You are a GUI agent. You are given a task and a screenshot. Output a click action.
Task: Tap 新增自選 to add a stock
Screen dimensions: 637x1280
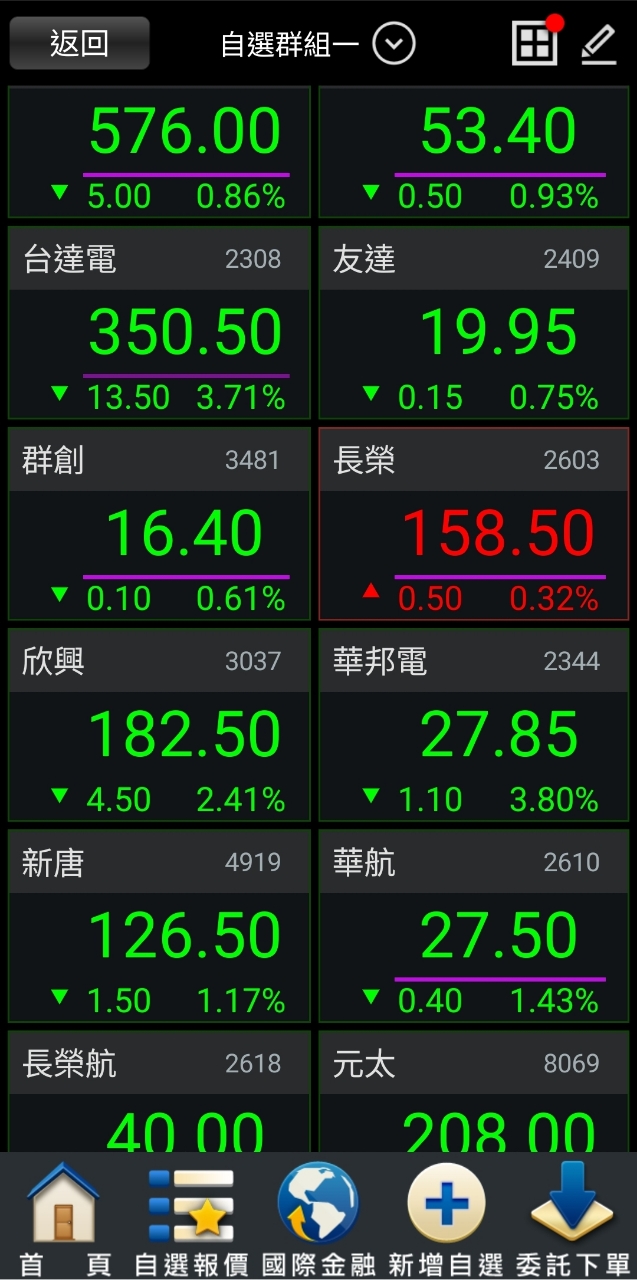(446, 1217)
